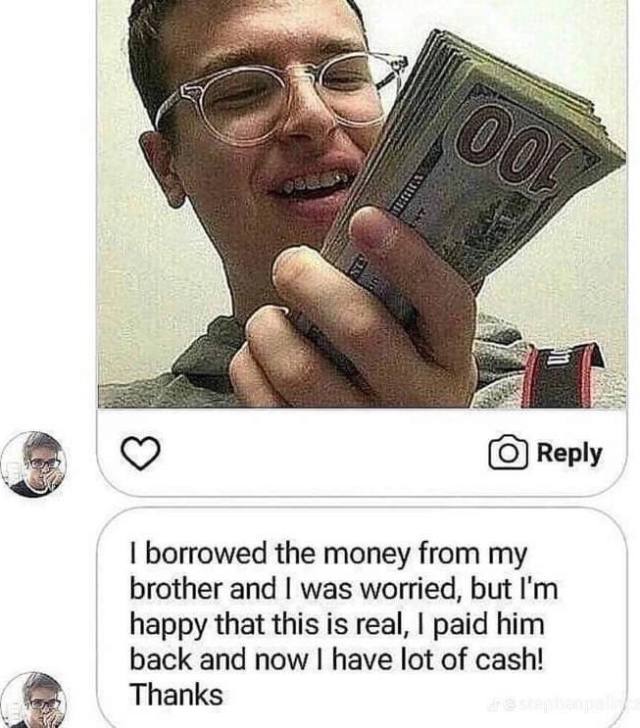Like the received money photo
Screen dimensions: 640x728
pos(141,454)
